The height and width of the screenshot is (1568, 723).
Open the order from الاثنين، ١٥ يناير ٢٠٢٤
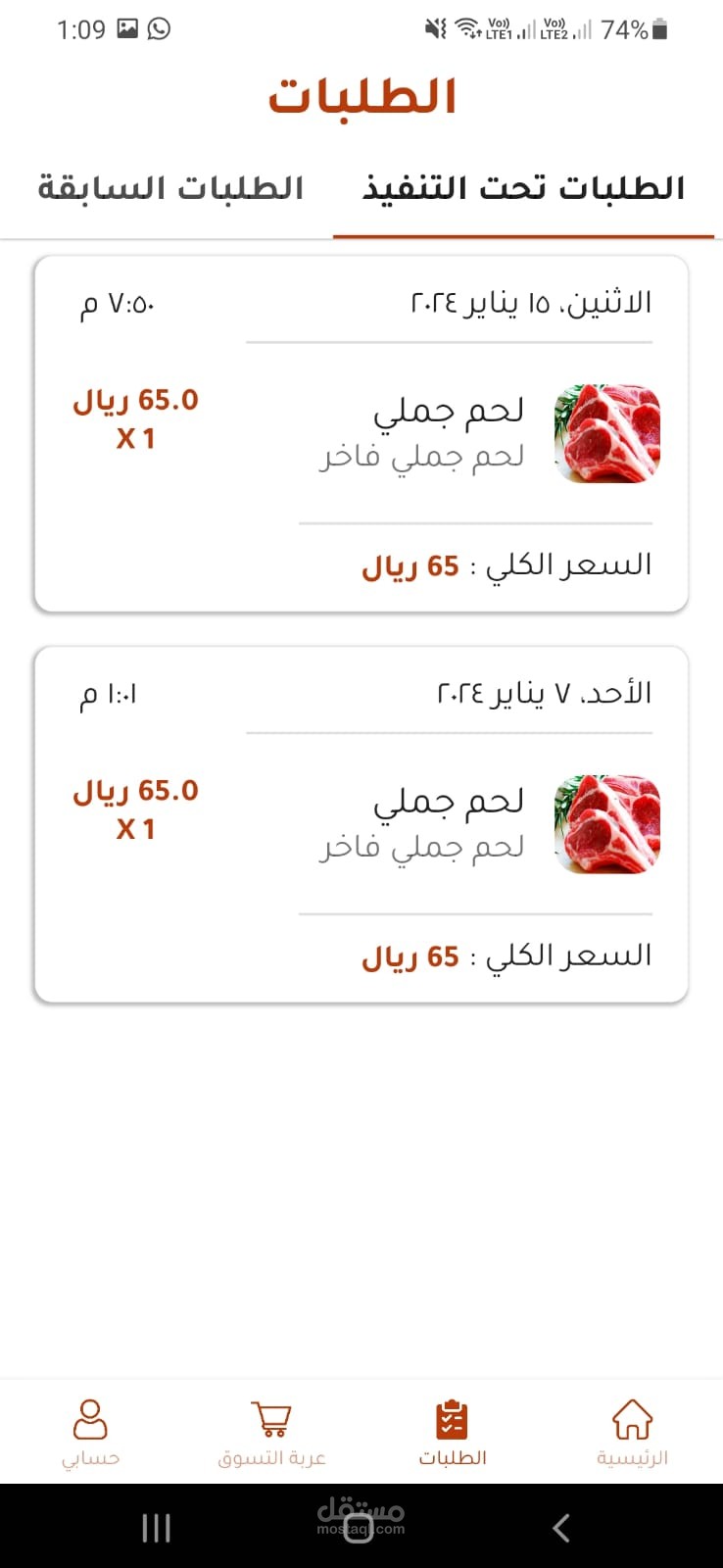[x=361, y=434]
